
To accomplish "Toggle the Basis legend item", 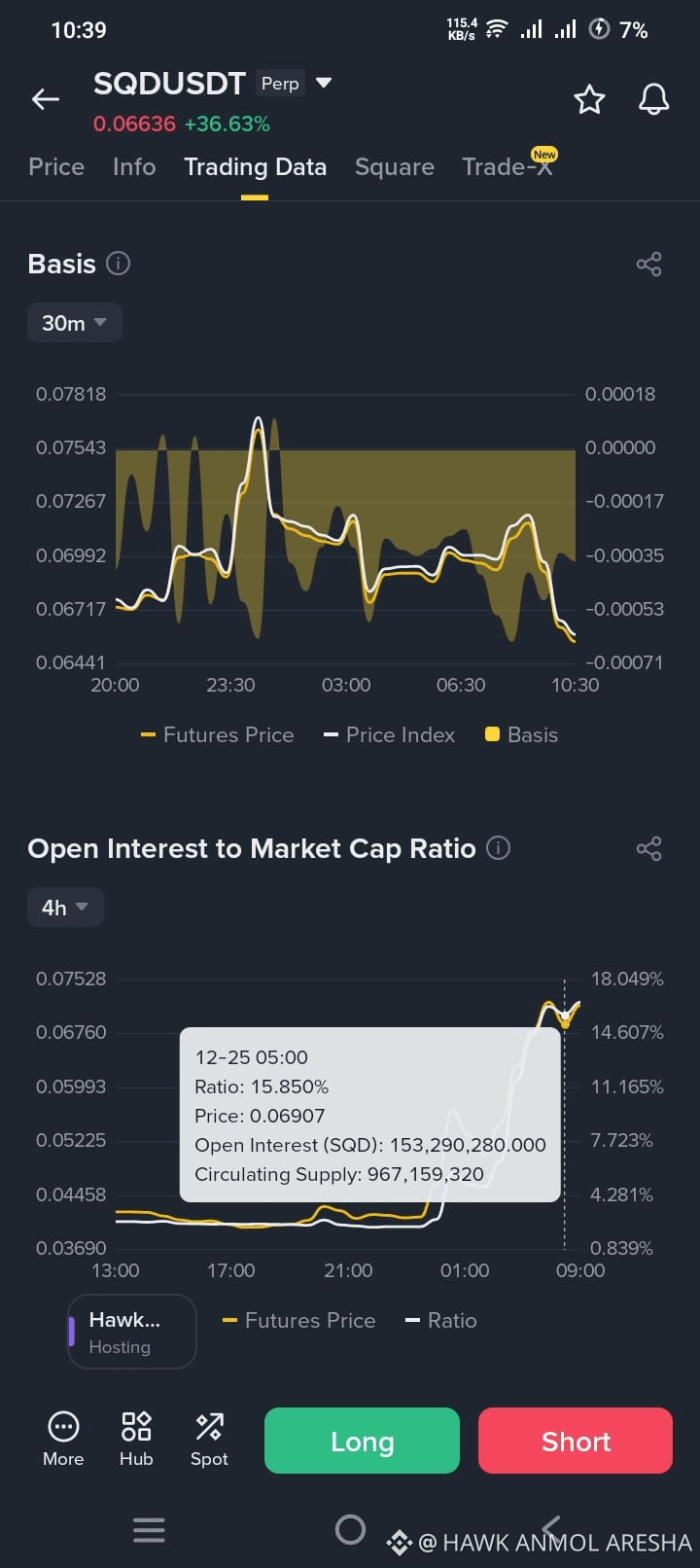I will point(521,734).
